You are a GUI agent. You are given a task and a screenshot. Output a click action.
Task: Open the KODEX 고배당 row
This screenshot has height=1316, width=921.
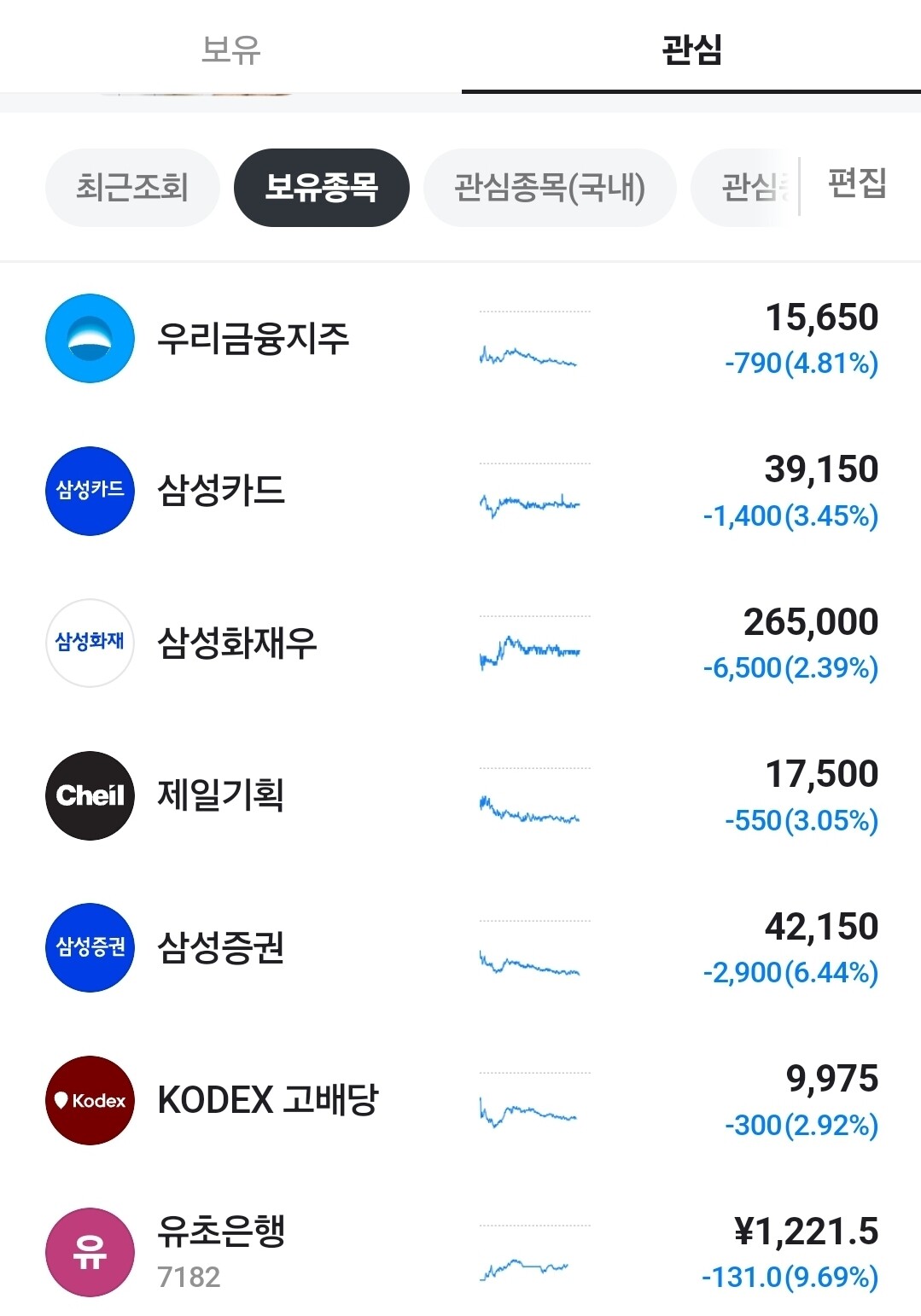pyautogui.click(x=461, y=1100)
